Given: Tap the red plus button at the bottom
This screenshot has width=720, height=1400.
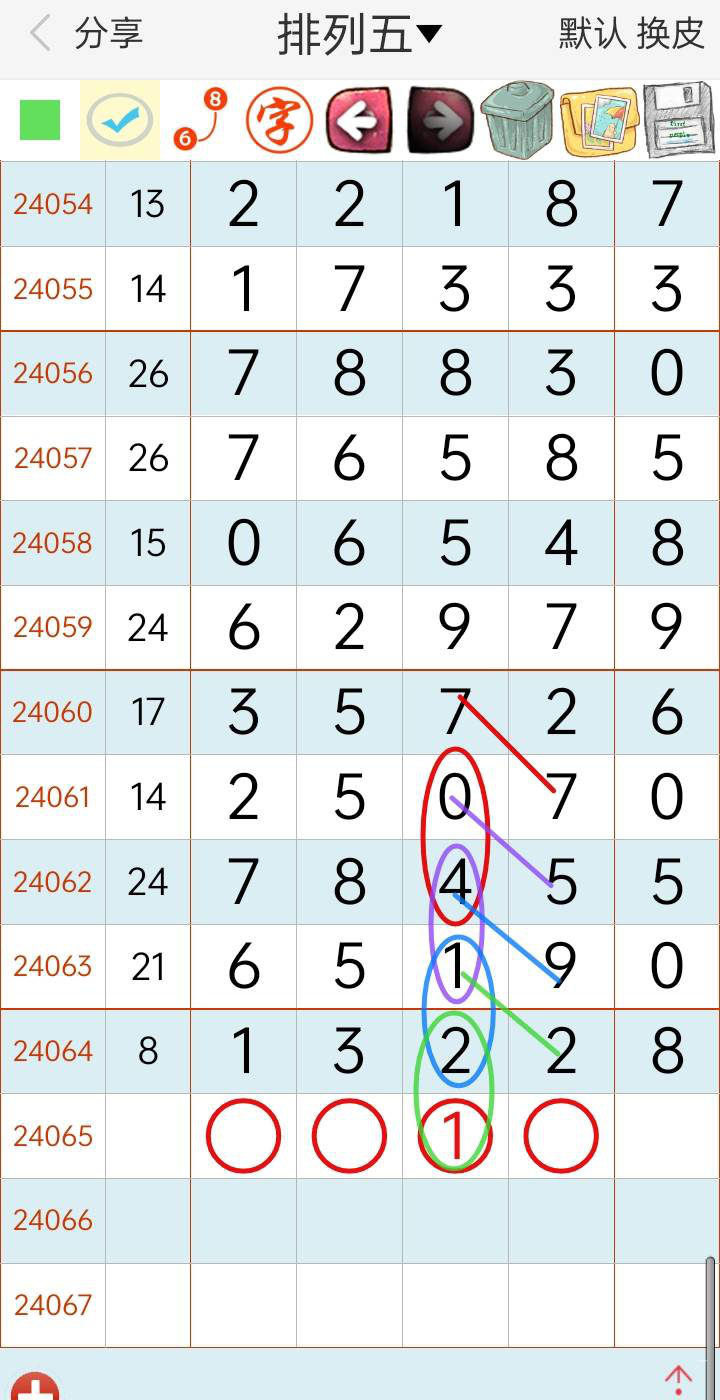Looking at the screenshot, I should click(32, 1388).
